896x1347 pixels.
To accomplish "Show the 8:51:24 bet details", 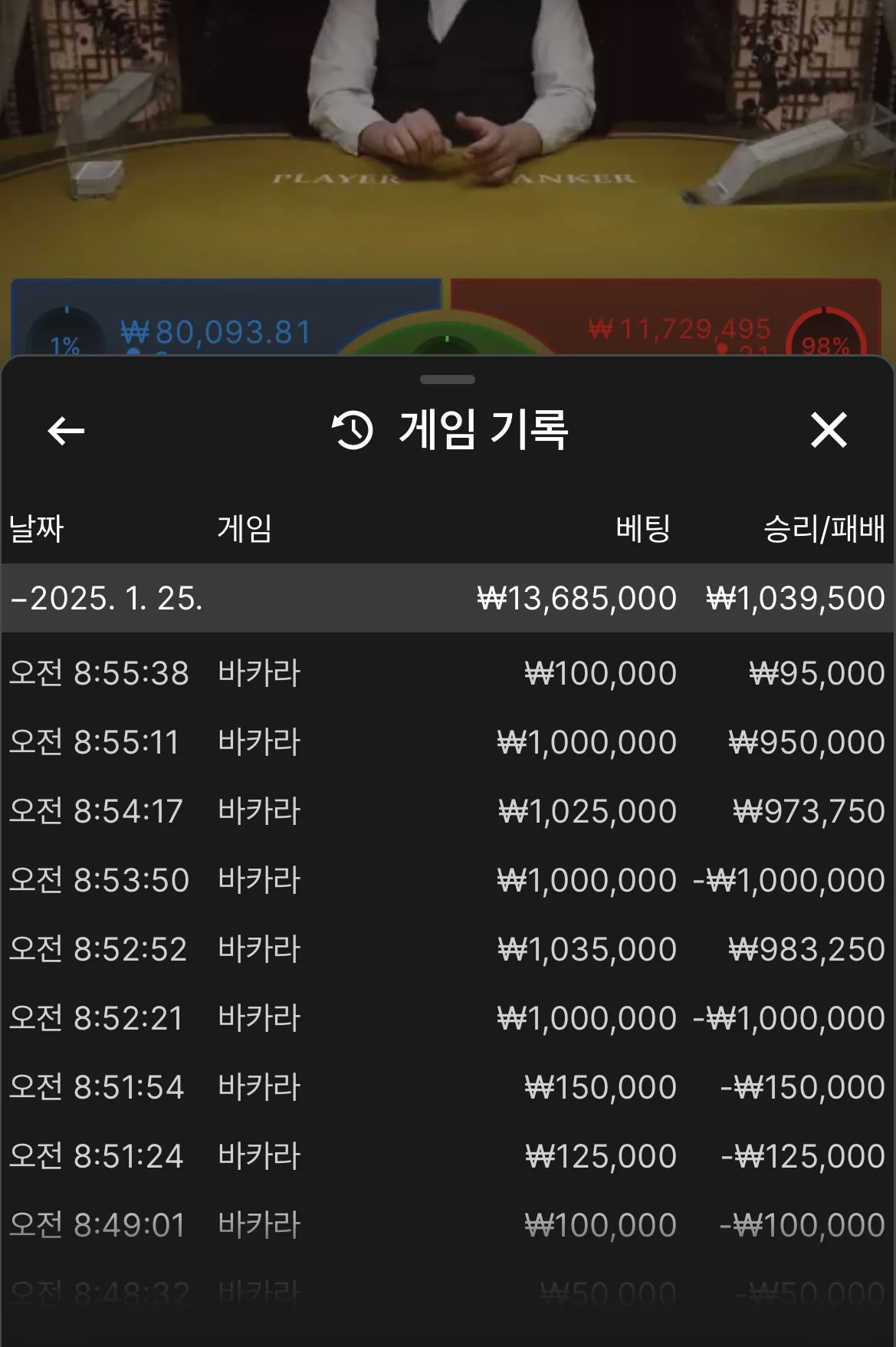I will tap(448, 1156).
